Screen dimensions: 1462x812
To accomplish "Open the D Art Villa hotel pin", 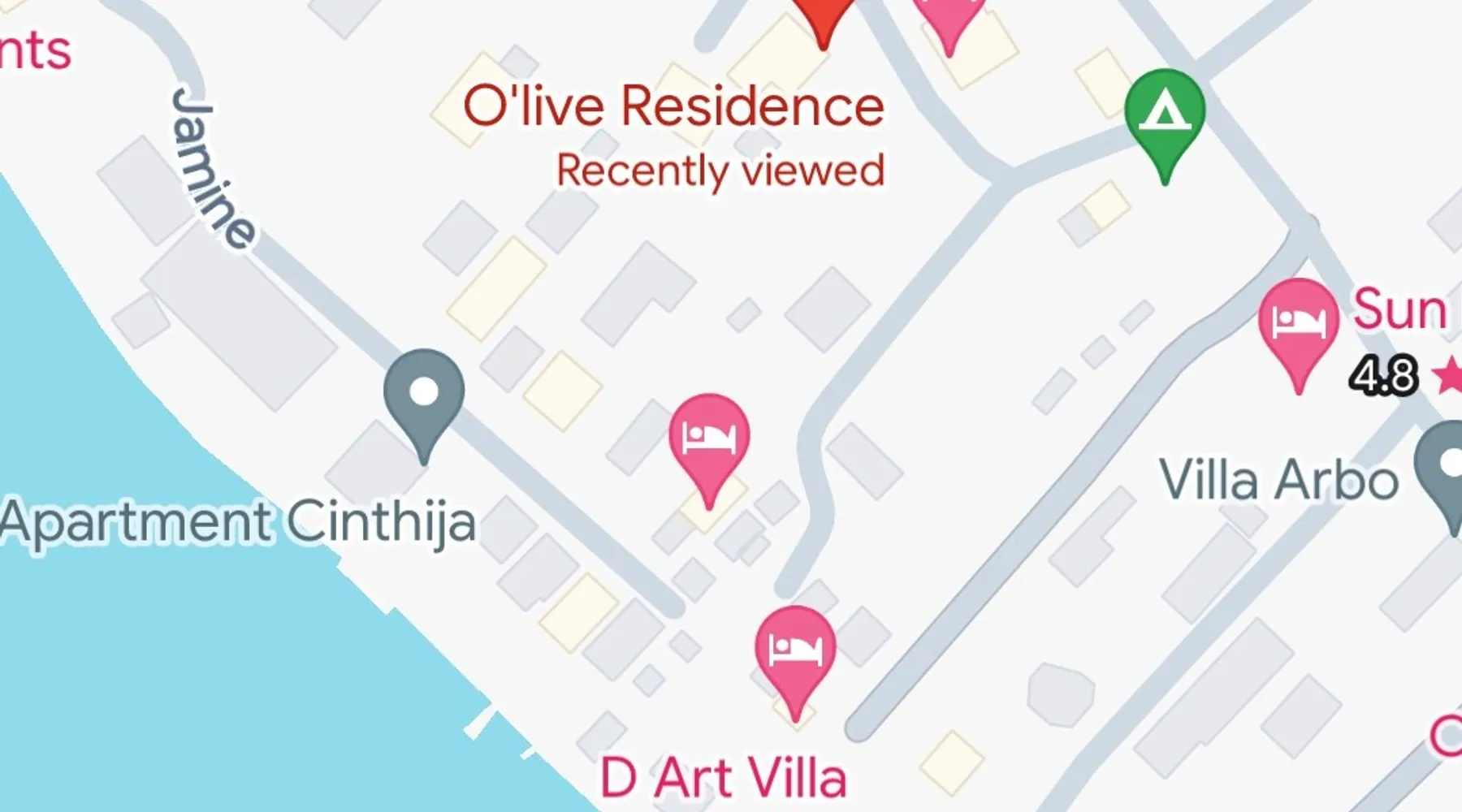I will 795,650.
